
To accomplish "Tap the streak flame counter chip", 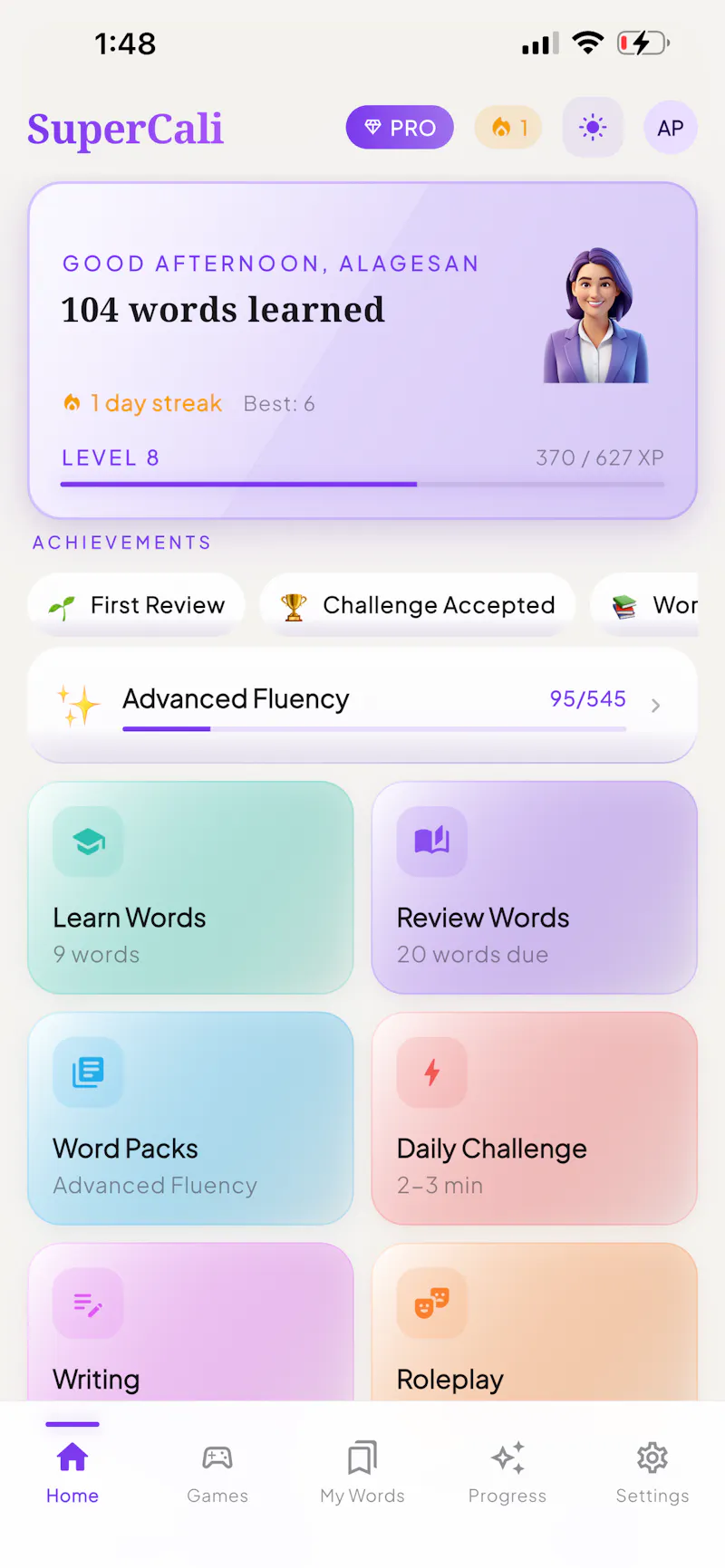I will [x=508, y=128].
